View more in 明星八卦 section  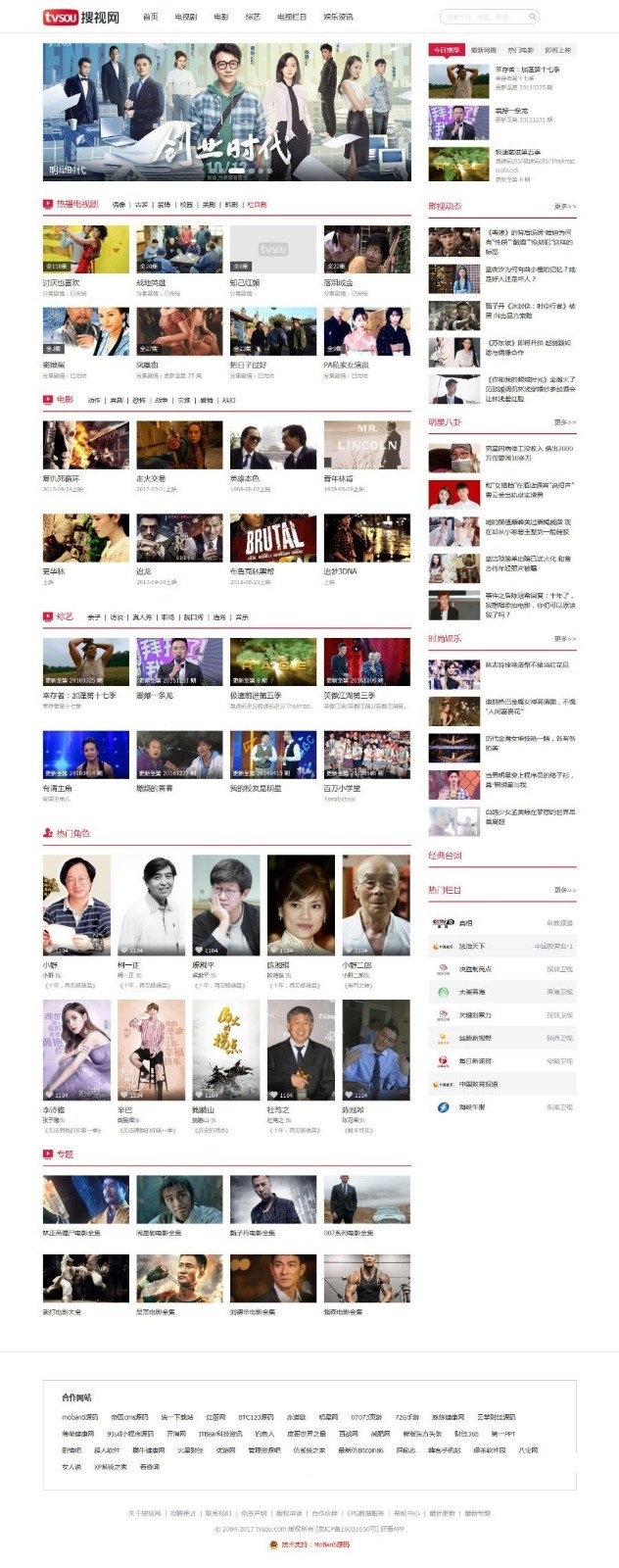click(x=565, y=422)
